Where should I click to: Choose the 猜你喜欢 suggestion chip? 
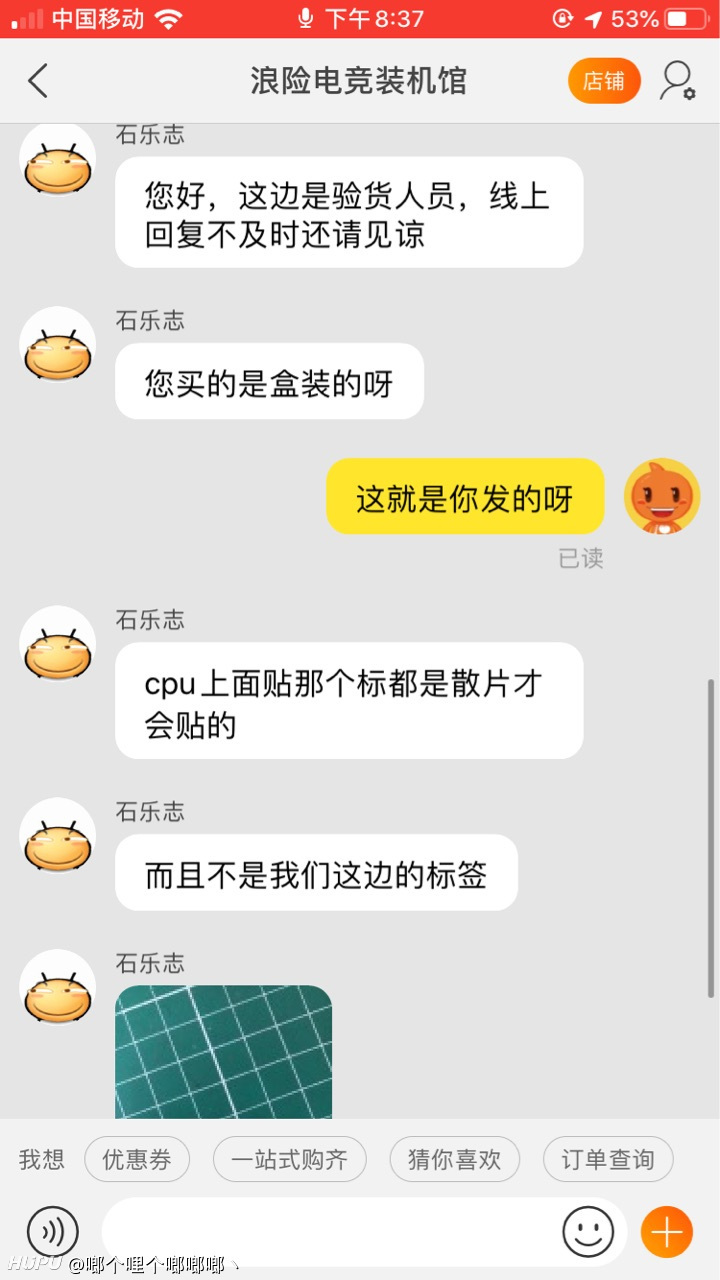click(454, 1160)
